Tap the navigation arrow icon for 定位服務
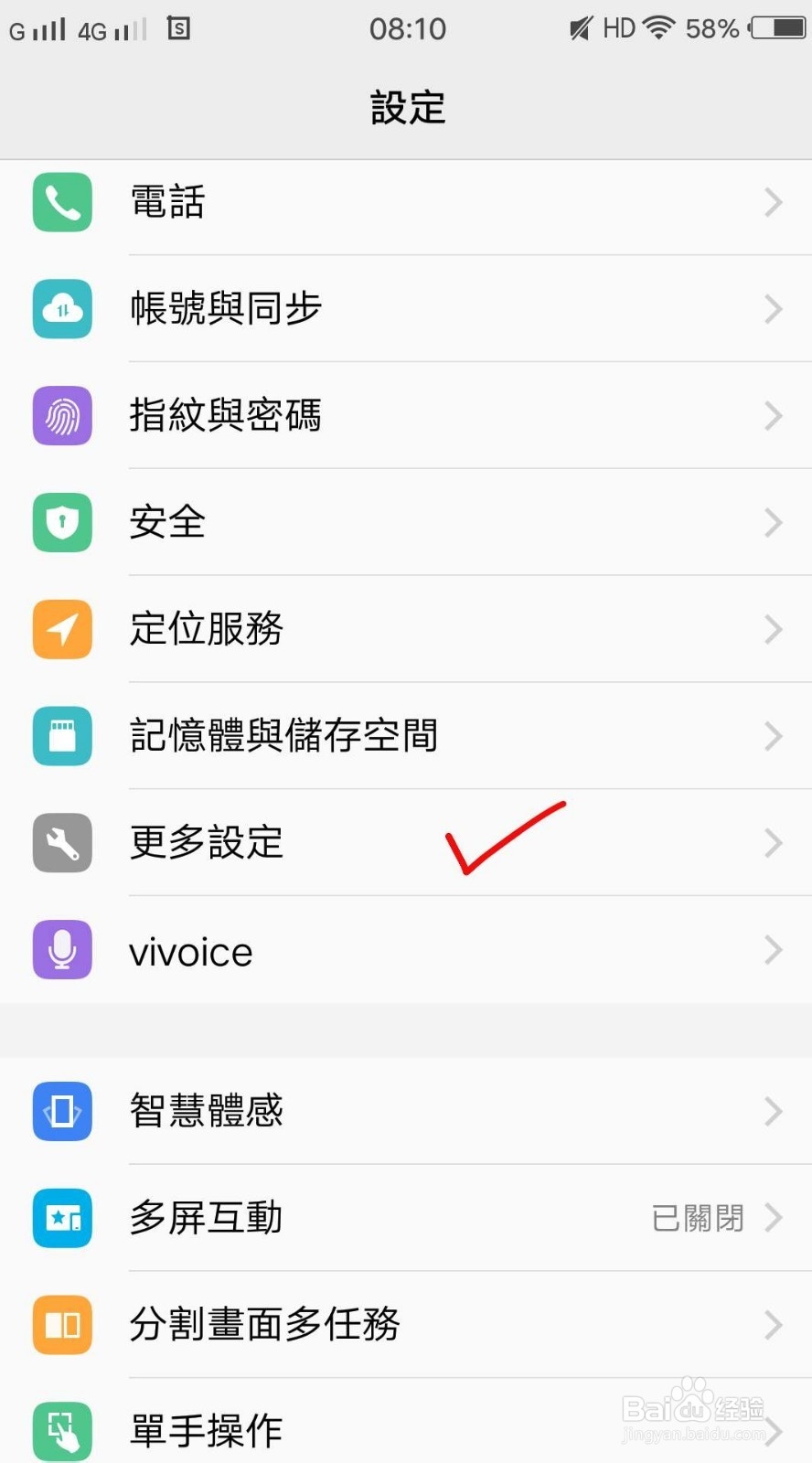812x1463 pixels. pos(61,629)
